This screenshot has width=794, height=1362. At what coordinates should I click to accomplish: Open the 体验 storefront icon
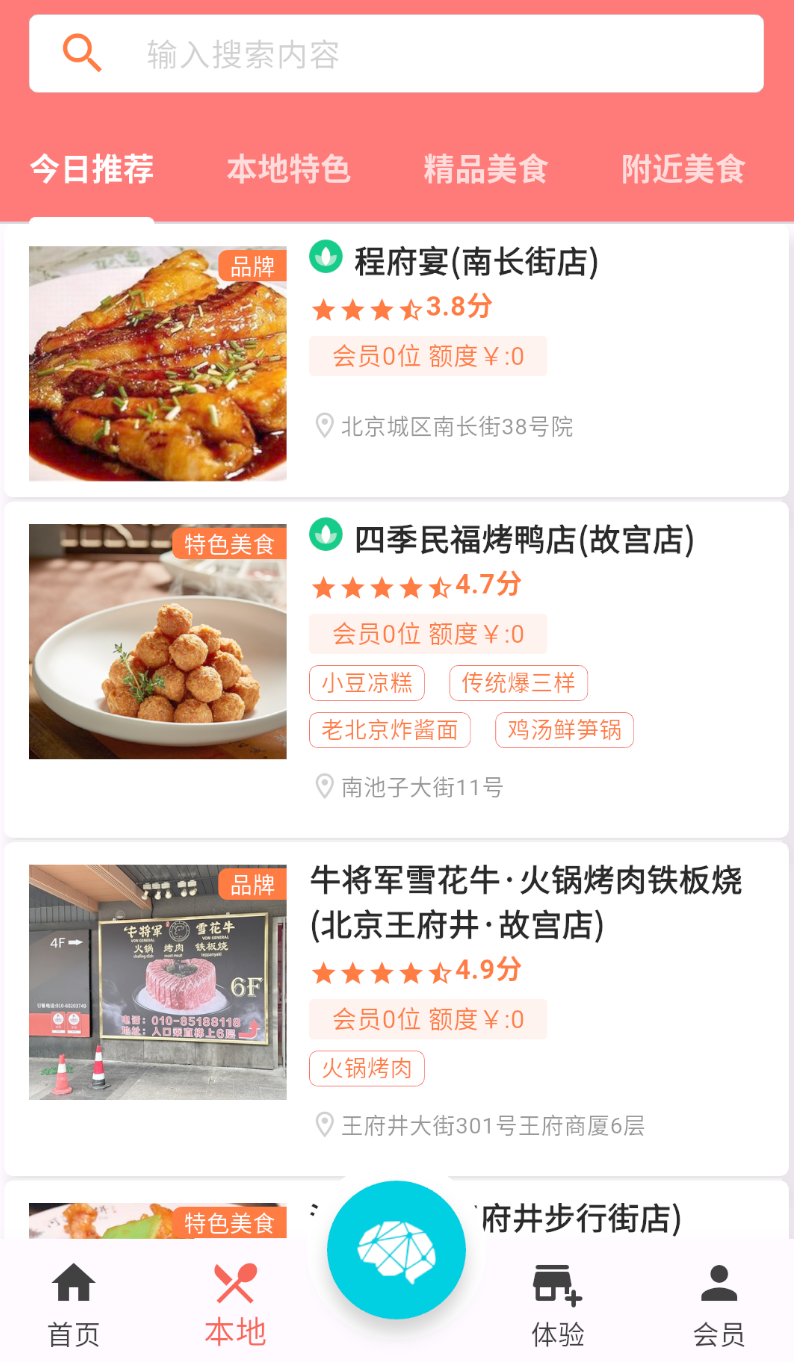point(557,1282)
